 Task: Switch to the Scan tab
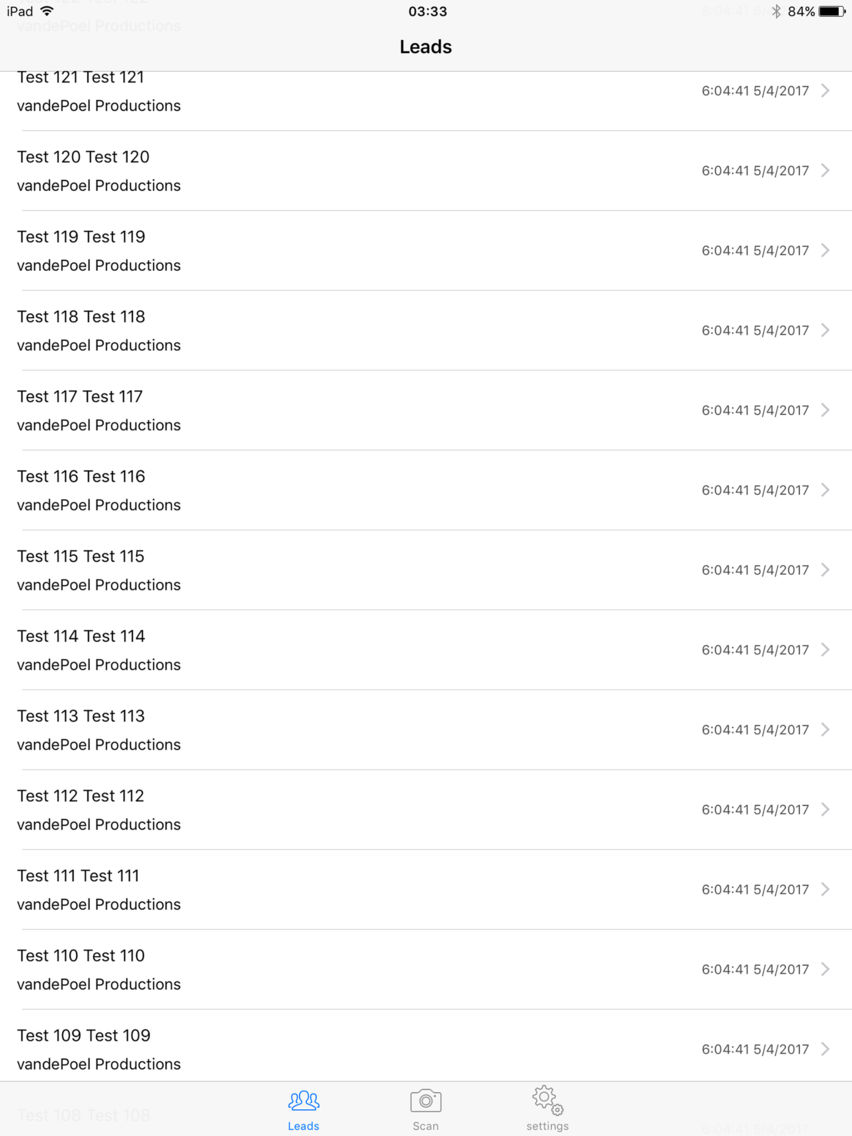click(425, 1110)
